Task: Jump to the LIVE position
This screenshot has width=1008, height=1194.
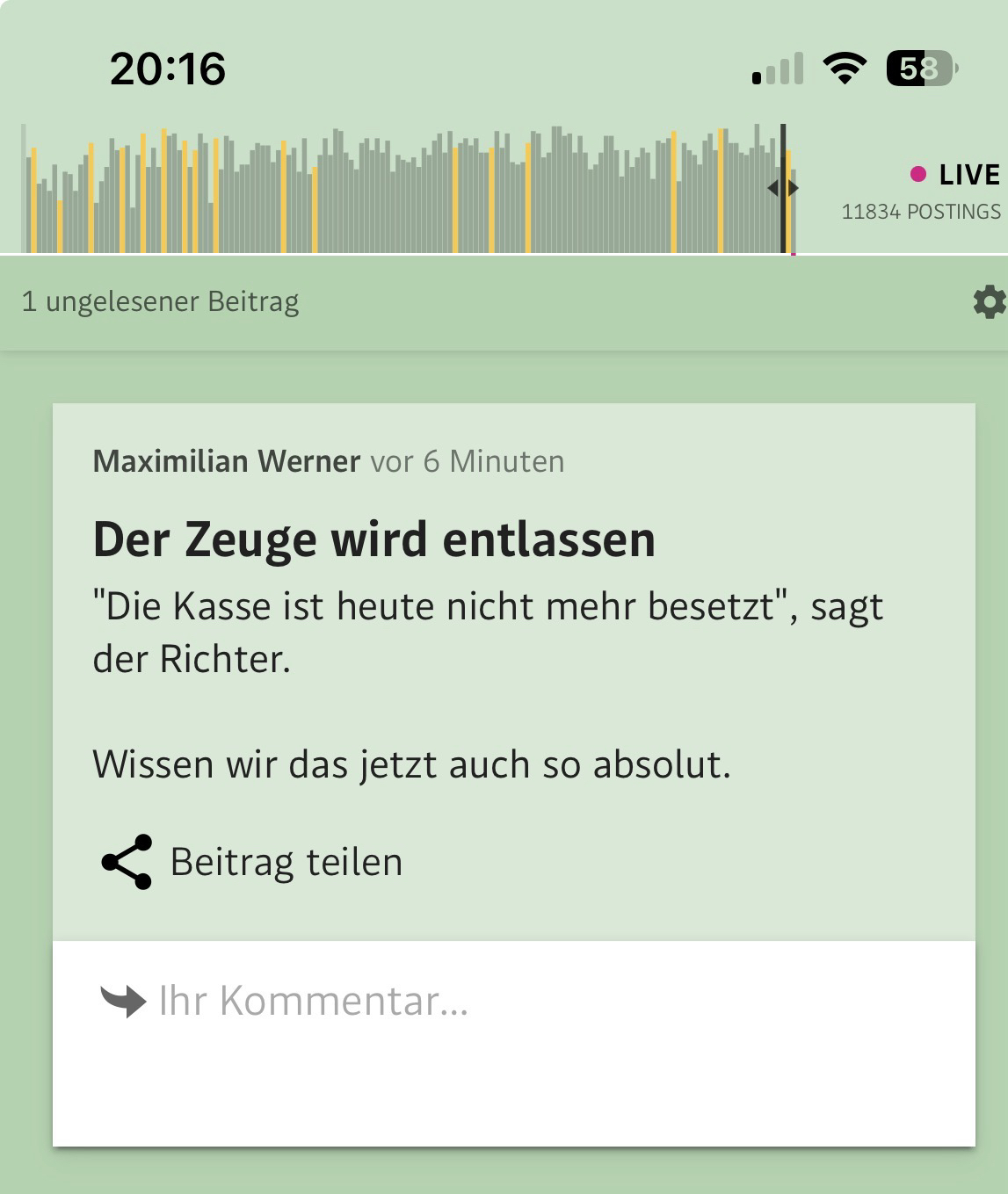Action: point(955,175)
